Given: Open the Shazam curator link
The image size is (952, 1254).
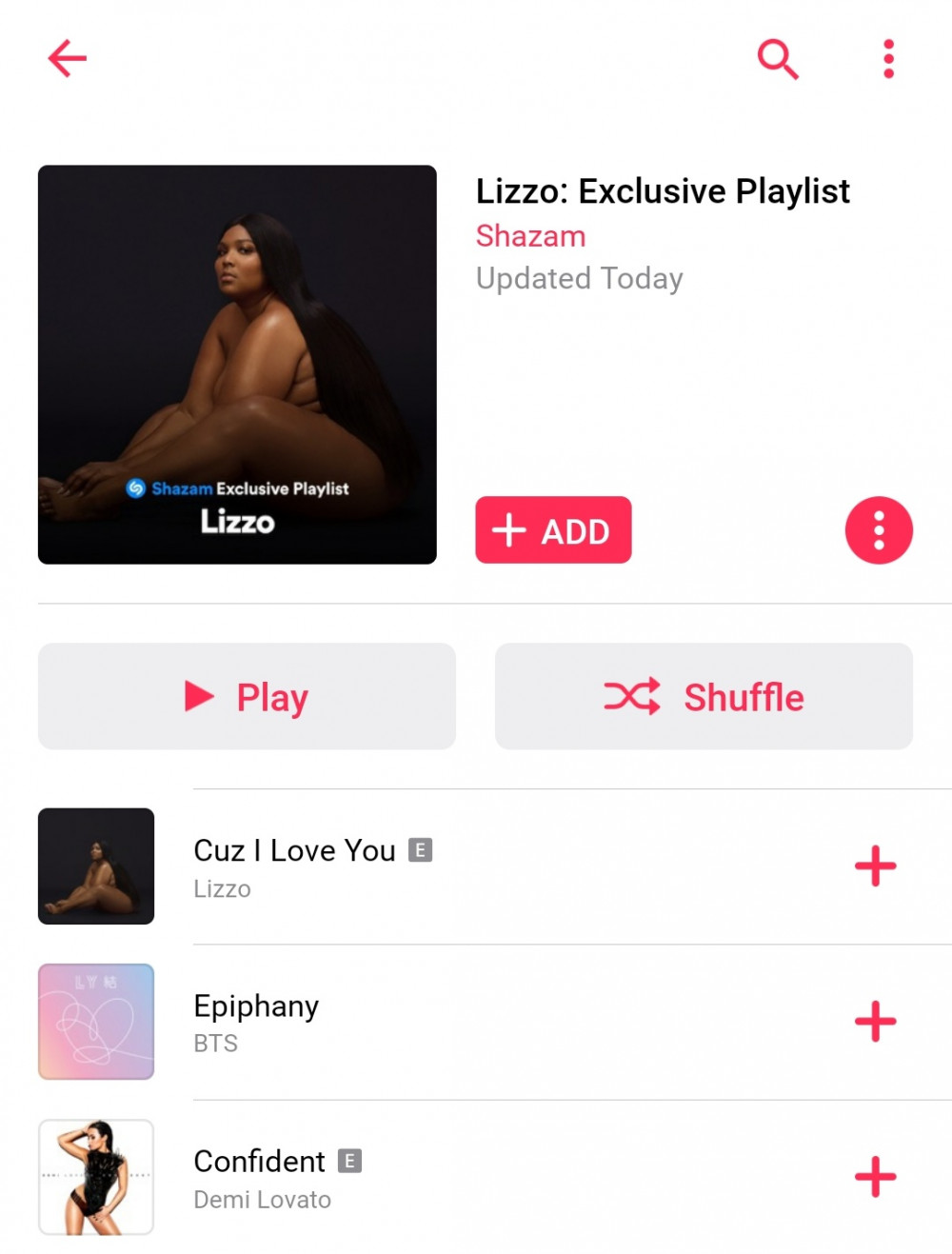Looking at the screenshot, I should (530, 236).
